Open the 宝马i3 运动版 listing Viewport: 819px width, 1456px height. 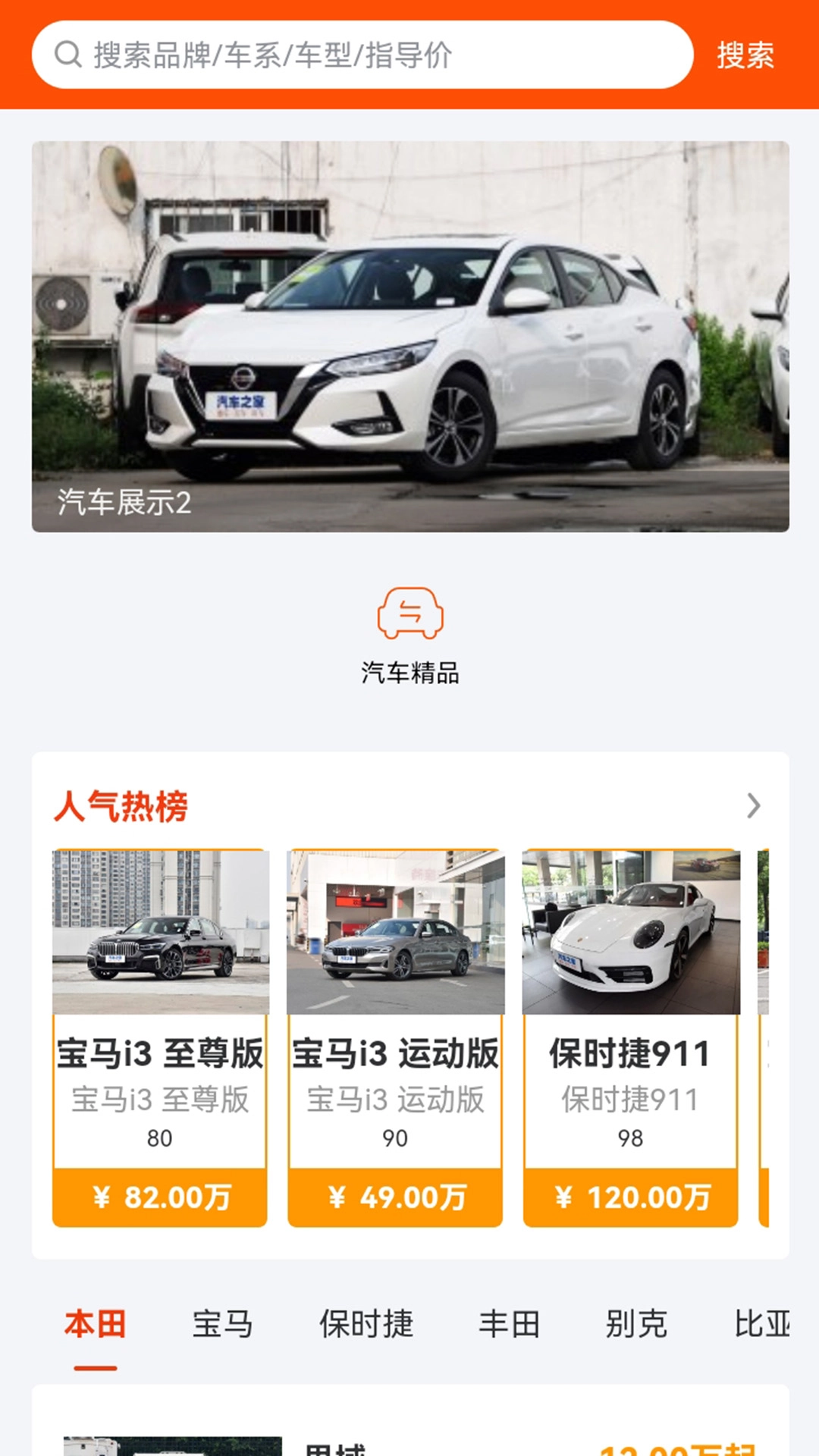click(394, 1054)
